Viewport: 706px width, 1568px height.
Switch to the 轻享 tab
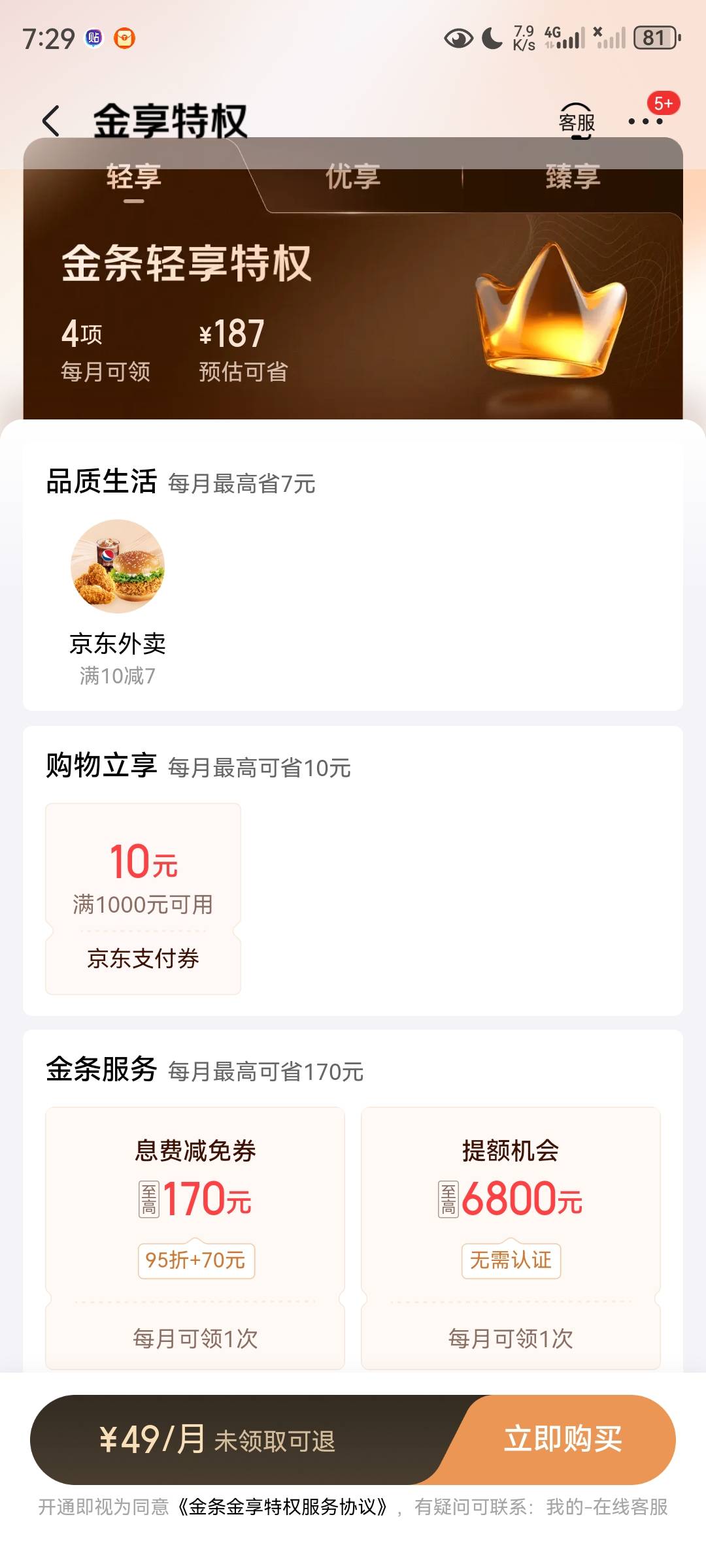click(x=134, y=176)
